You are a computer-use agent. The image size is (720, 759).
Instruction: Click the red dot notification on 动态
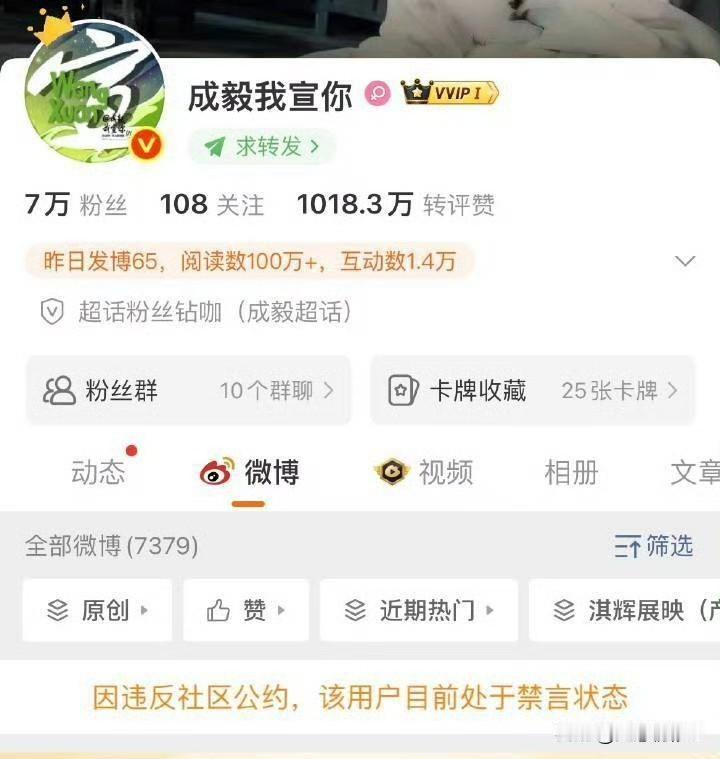click(x=128, y=450)
